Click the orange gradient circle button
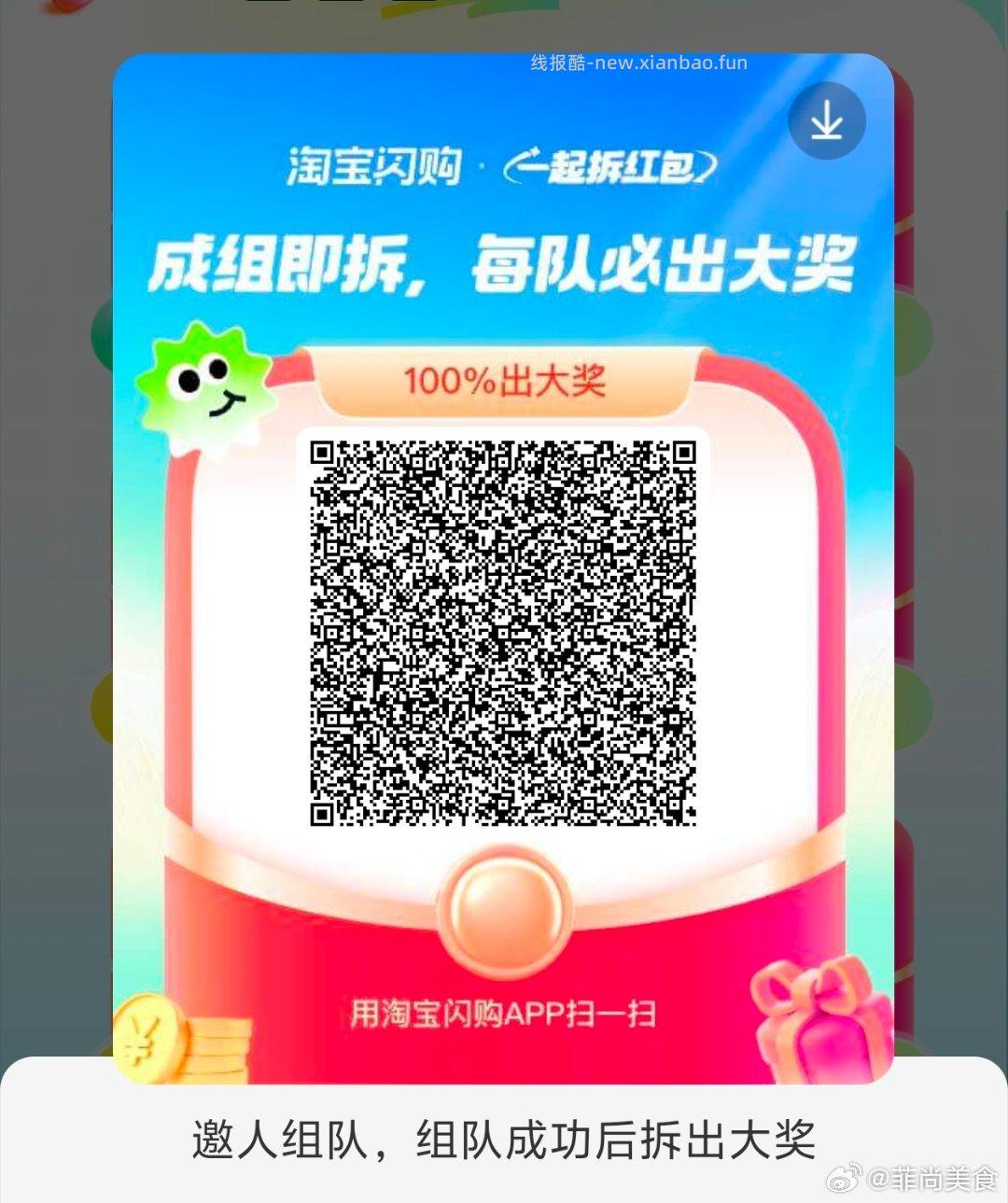The image size is (1008, 1203). pyautogui.click(x=506, y=902)
